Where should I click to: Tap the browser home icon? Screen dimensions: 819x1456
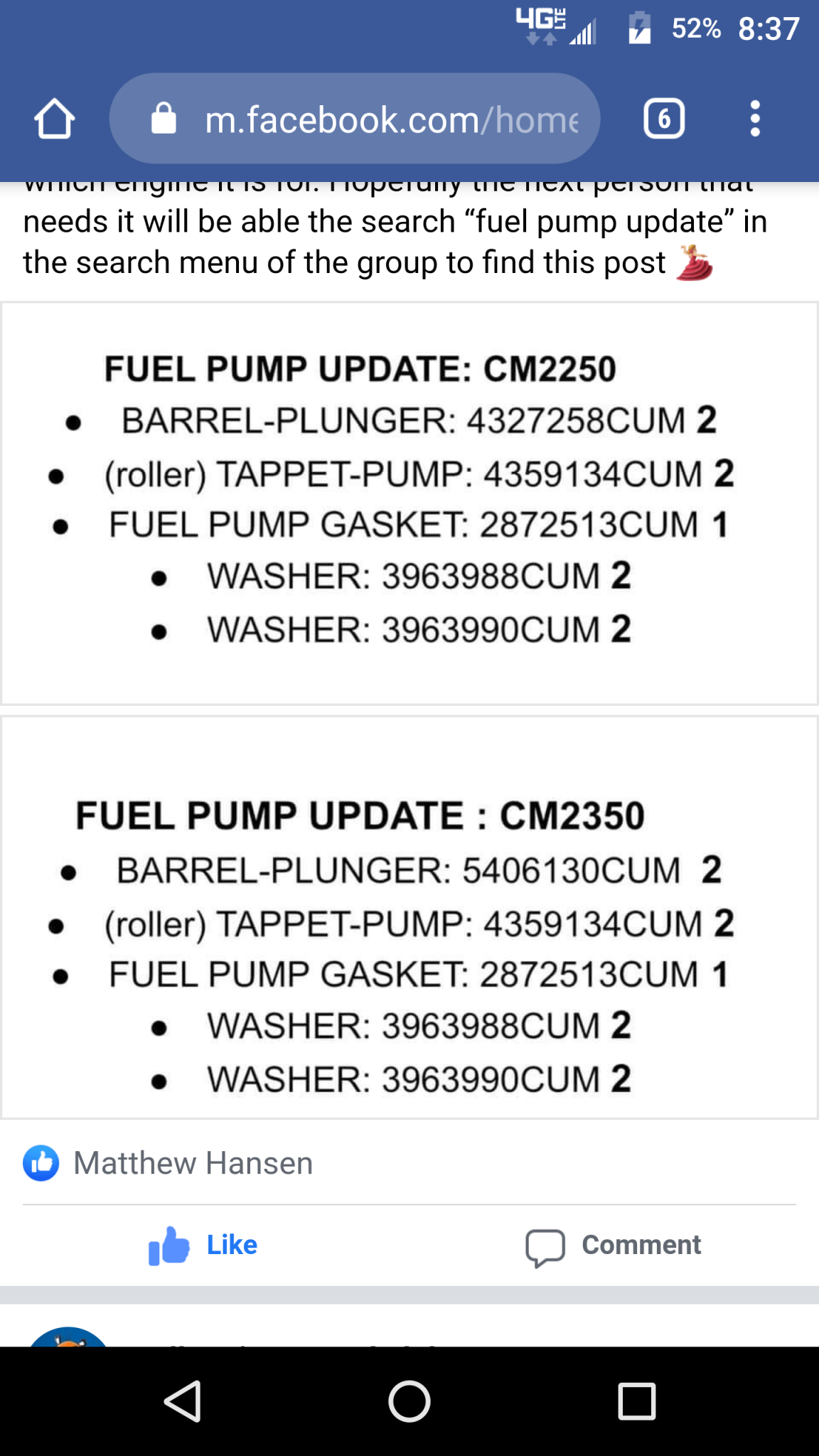[x=55, y=119]
